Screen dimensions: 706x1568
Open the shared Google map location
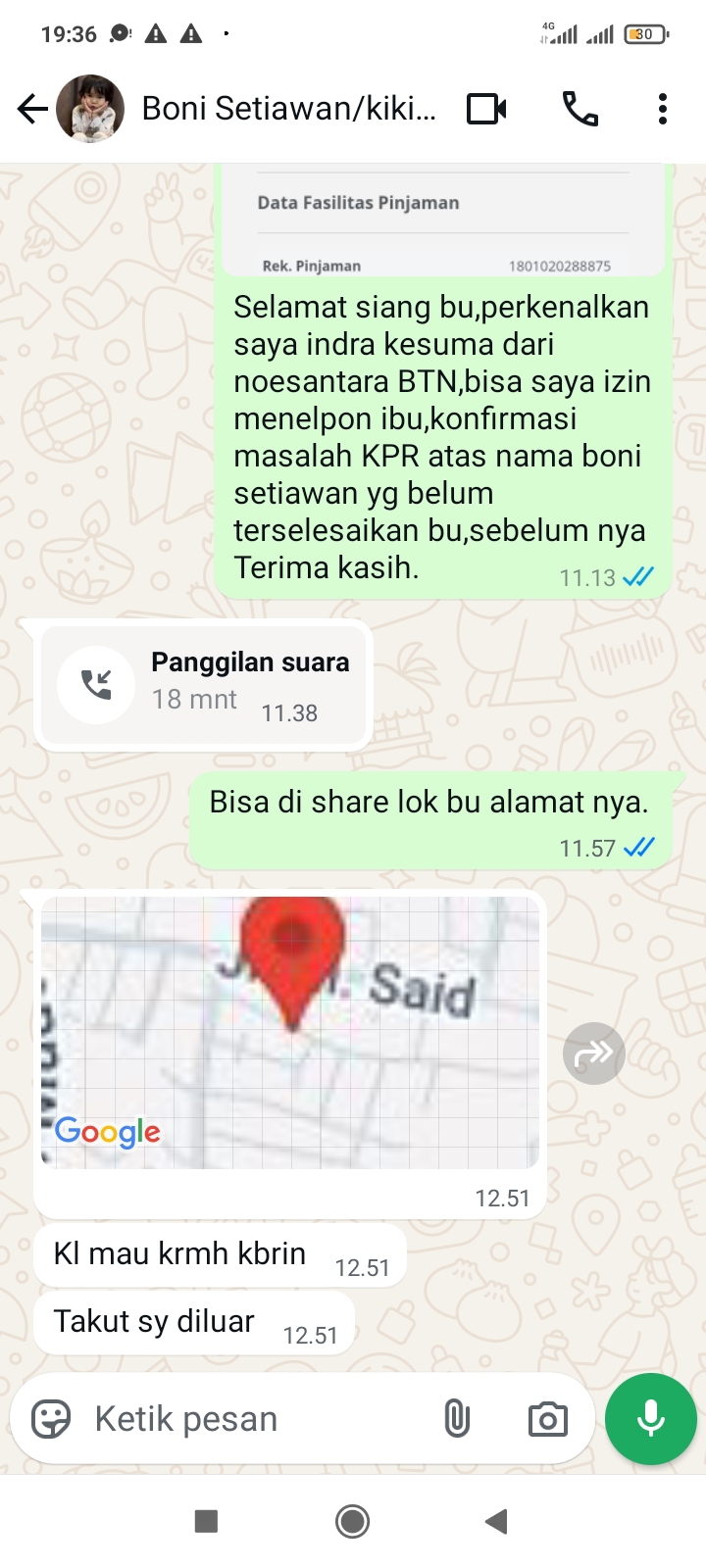[290, 1032]
